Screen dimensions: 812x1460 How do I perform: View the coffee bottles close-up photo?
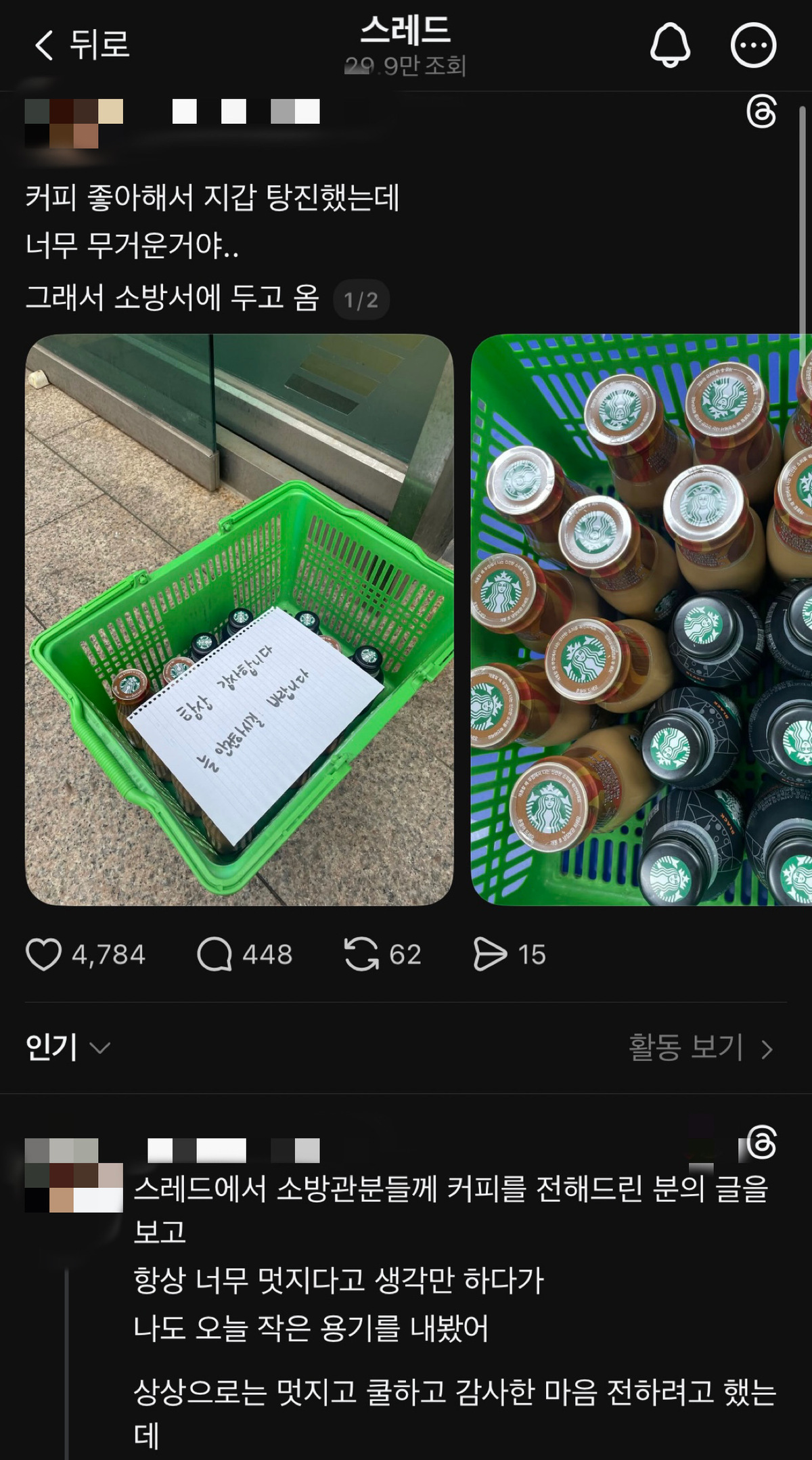641,619
